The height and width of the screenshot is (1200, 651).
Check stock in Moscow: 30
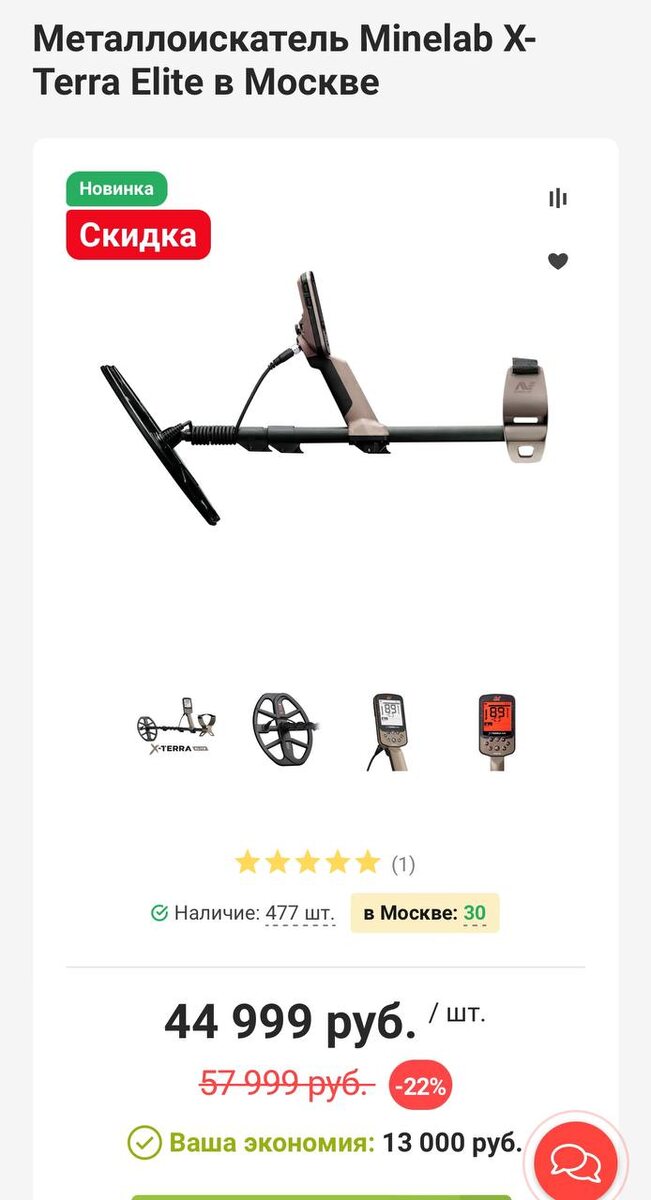click(x=424, y=913)
